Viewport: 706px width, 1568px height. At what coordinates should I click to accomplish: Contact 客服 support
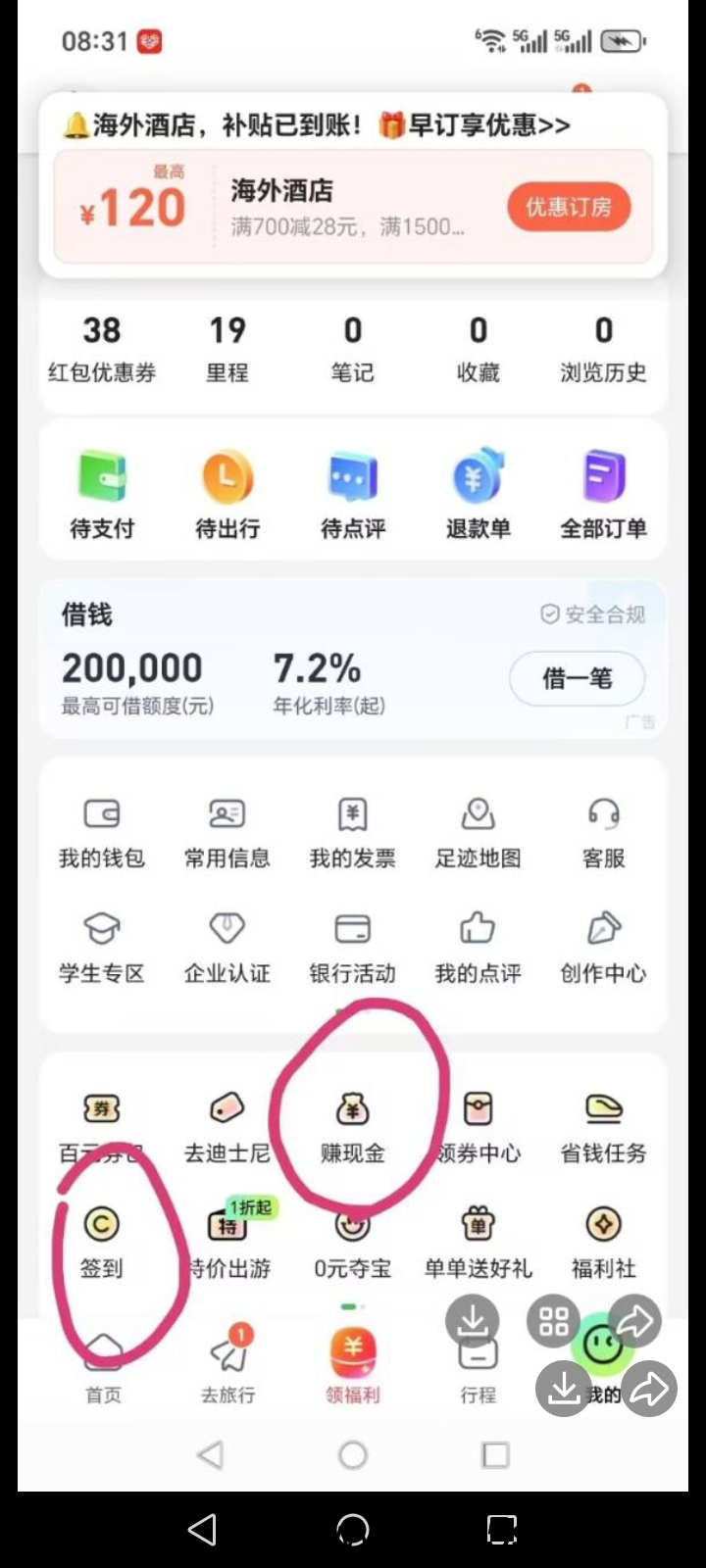pos(603,834)
